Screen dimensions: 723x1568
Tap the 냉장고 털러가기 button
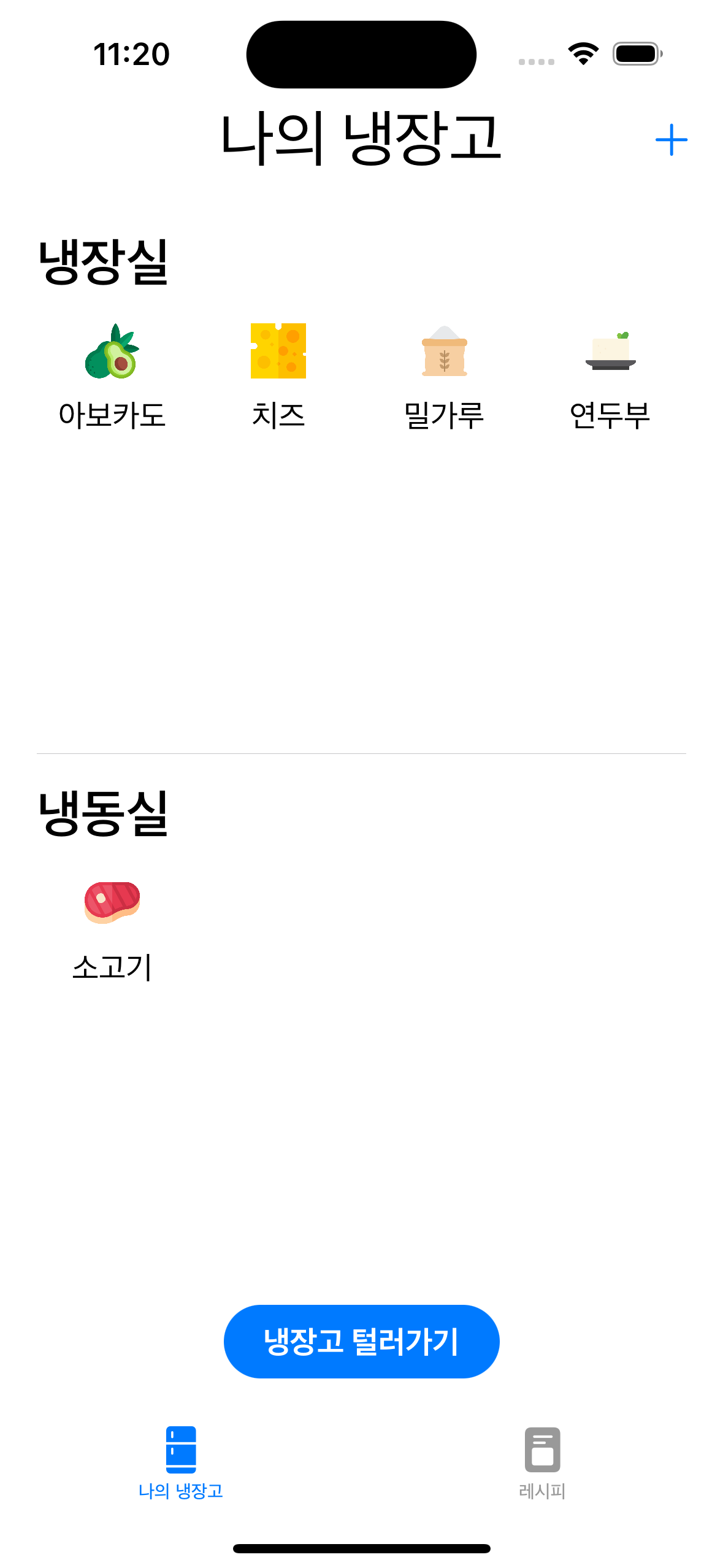click(x=361, y=1341)
